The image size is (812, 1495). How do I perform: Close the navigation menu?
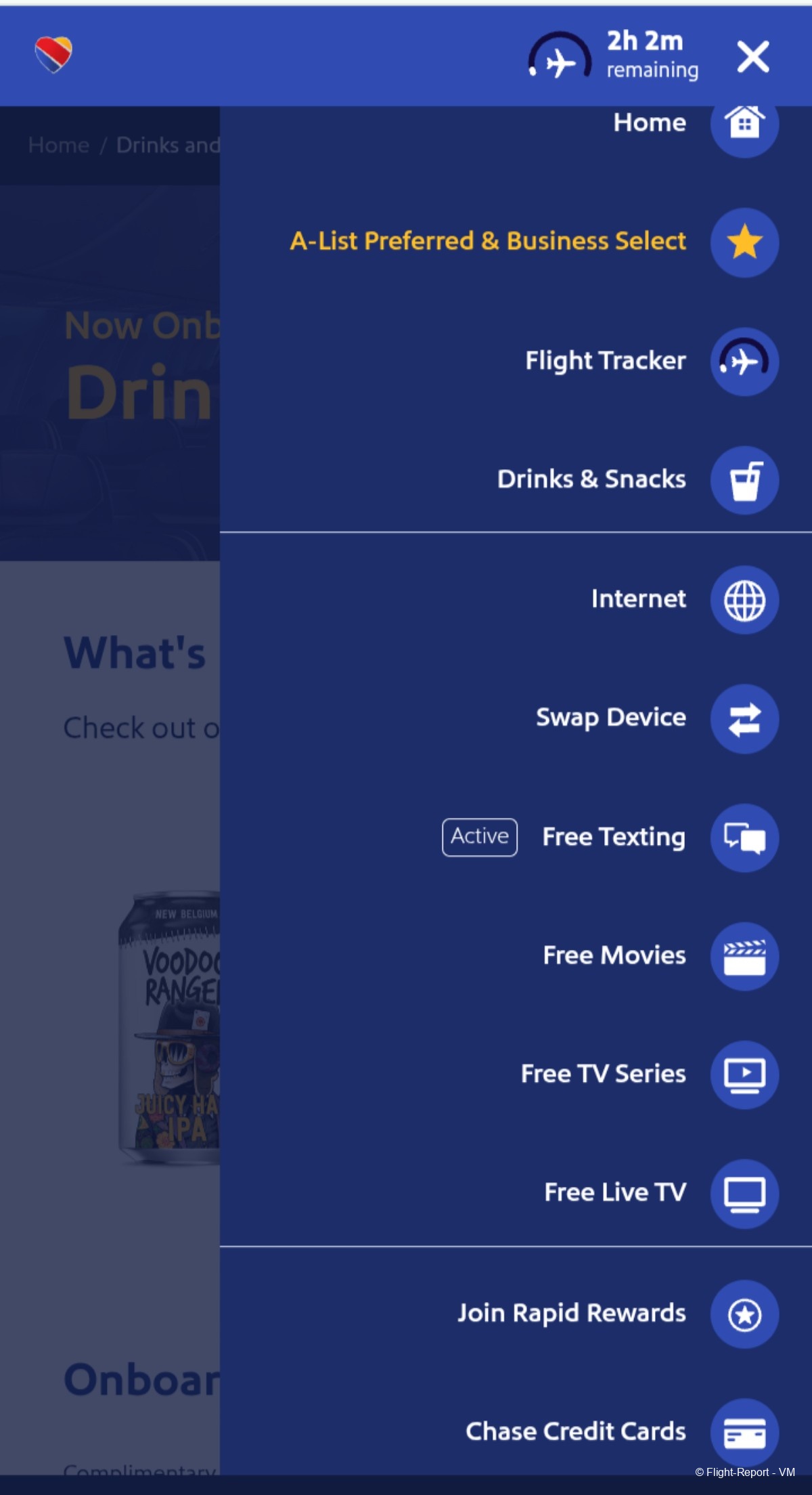(752, 57)
